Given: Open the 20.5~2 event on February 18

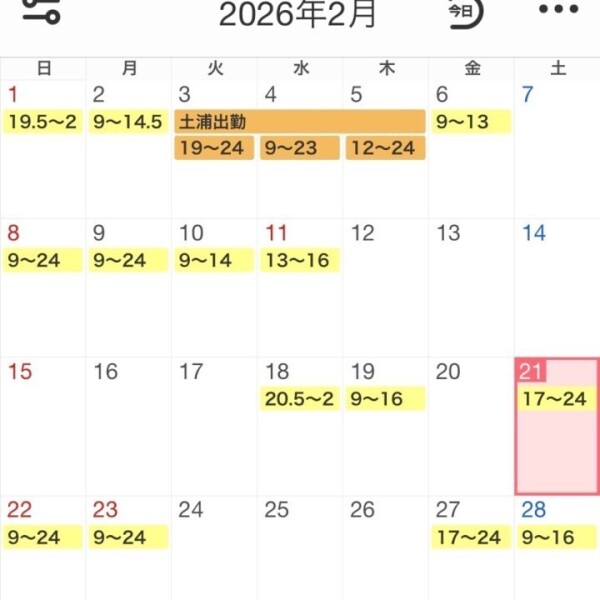Looking at the screenshot, I should (300, 399).
